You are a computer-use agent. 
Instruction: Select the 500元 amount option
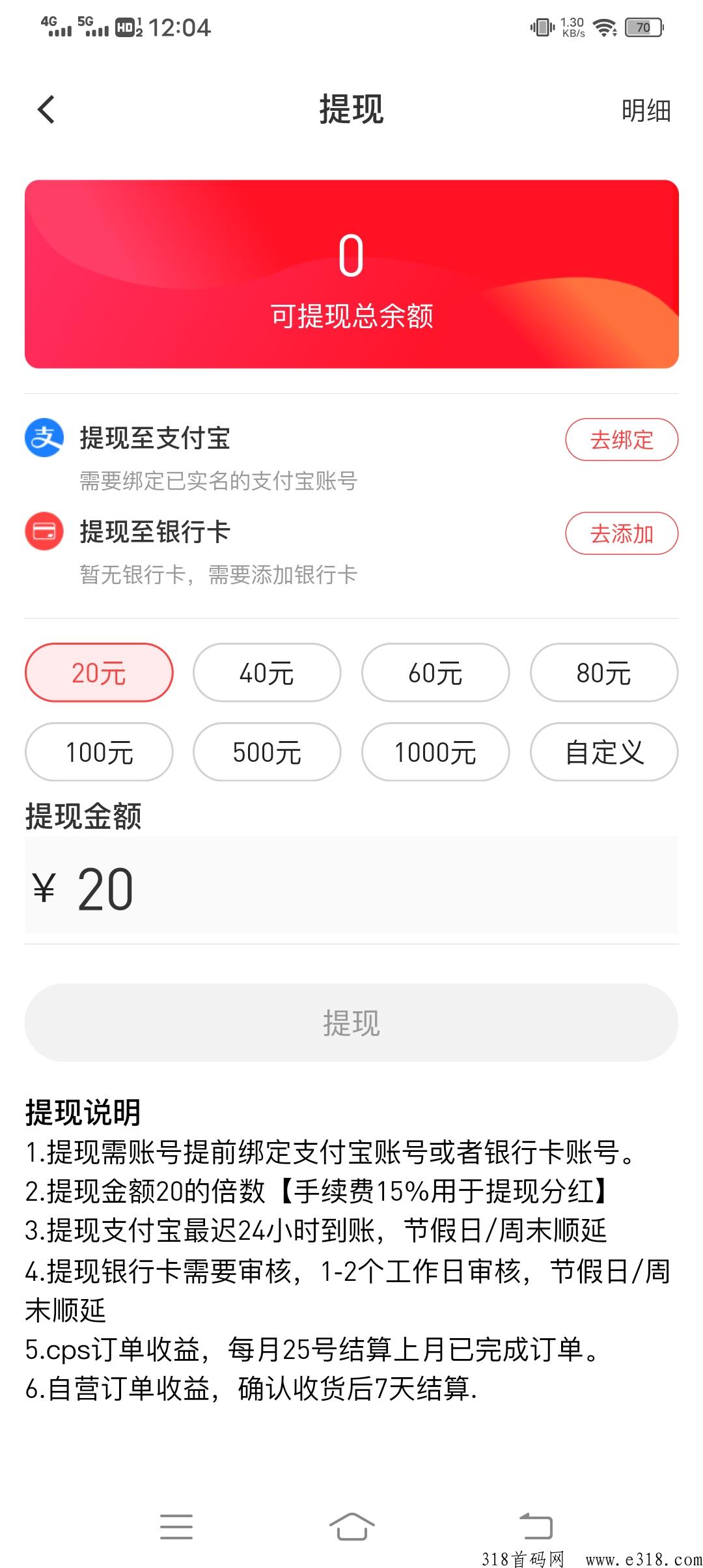267,752
